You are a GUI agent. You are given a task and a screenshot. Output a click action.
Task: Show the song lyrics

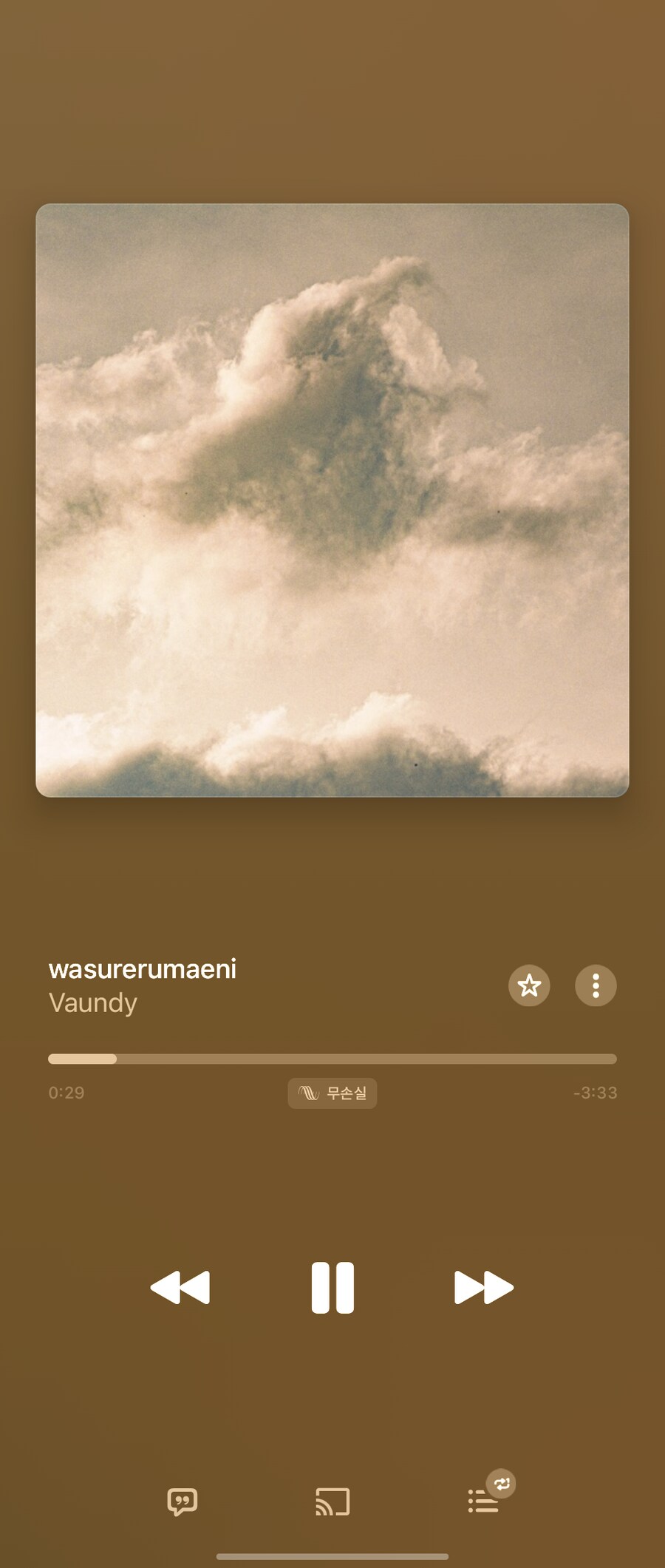pyautogui.click(x=182, y=1501)
